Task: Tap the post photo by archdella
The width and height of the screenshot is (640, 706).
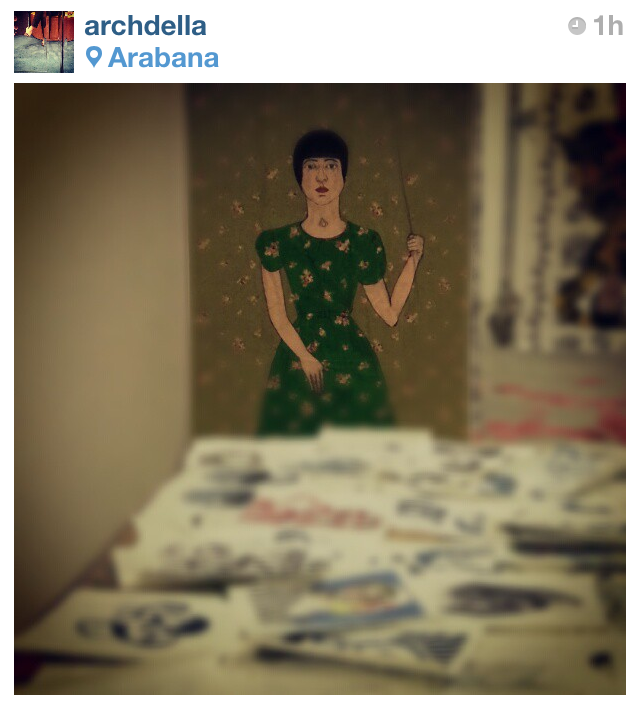Action: [x=320, y=388]
